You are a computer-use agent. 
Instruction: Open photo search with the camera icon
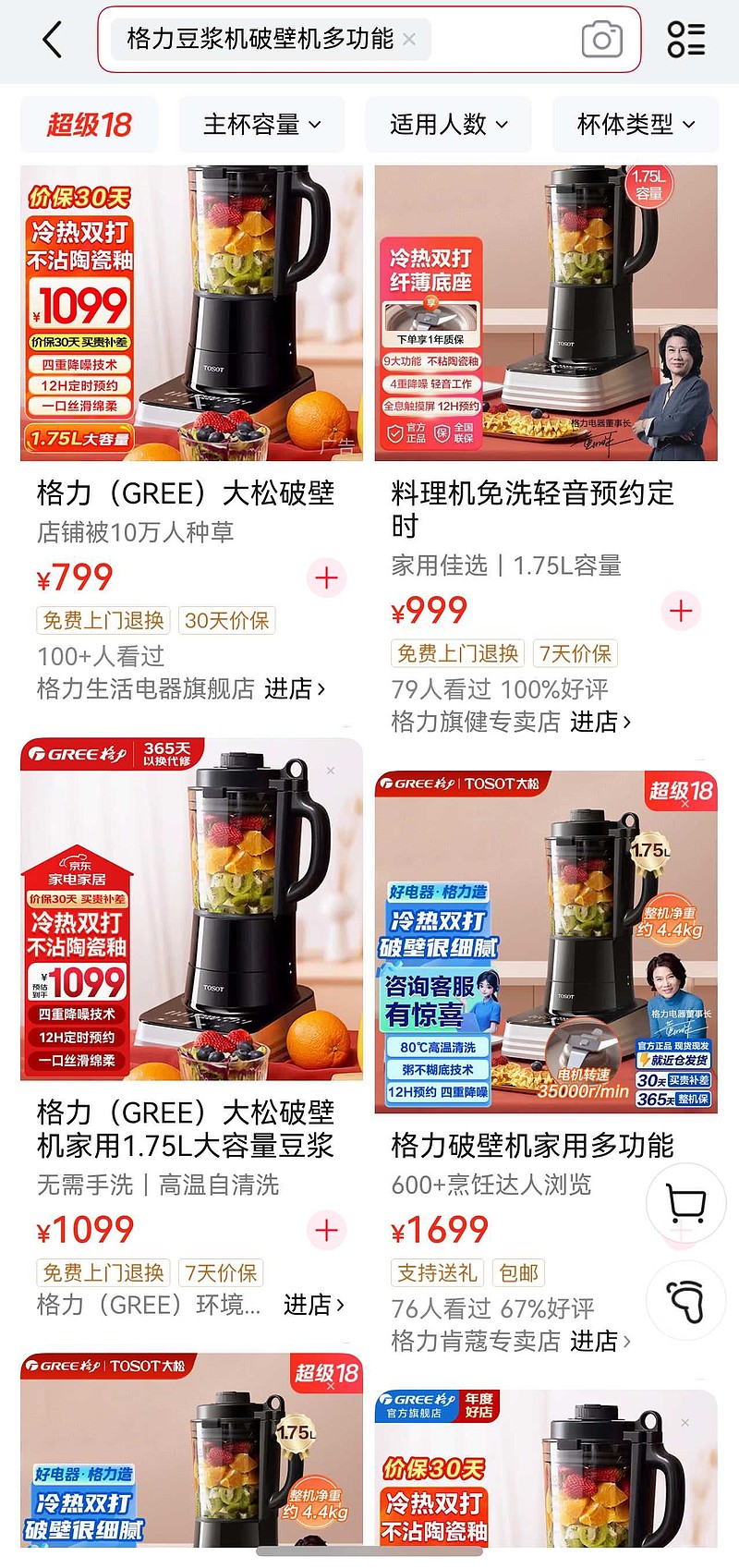coord(602,41)
